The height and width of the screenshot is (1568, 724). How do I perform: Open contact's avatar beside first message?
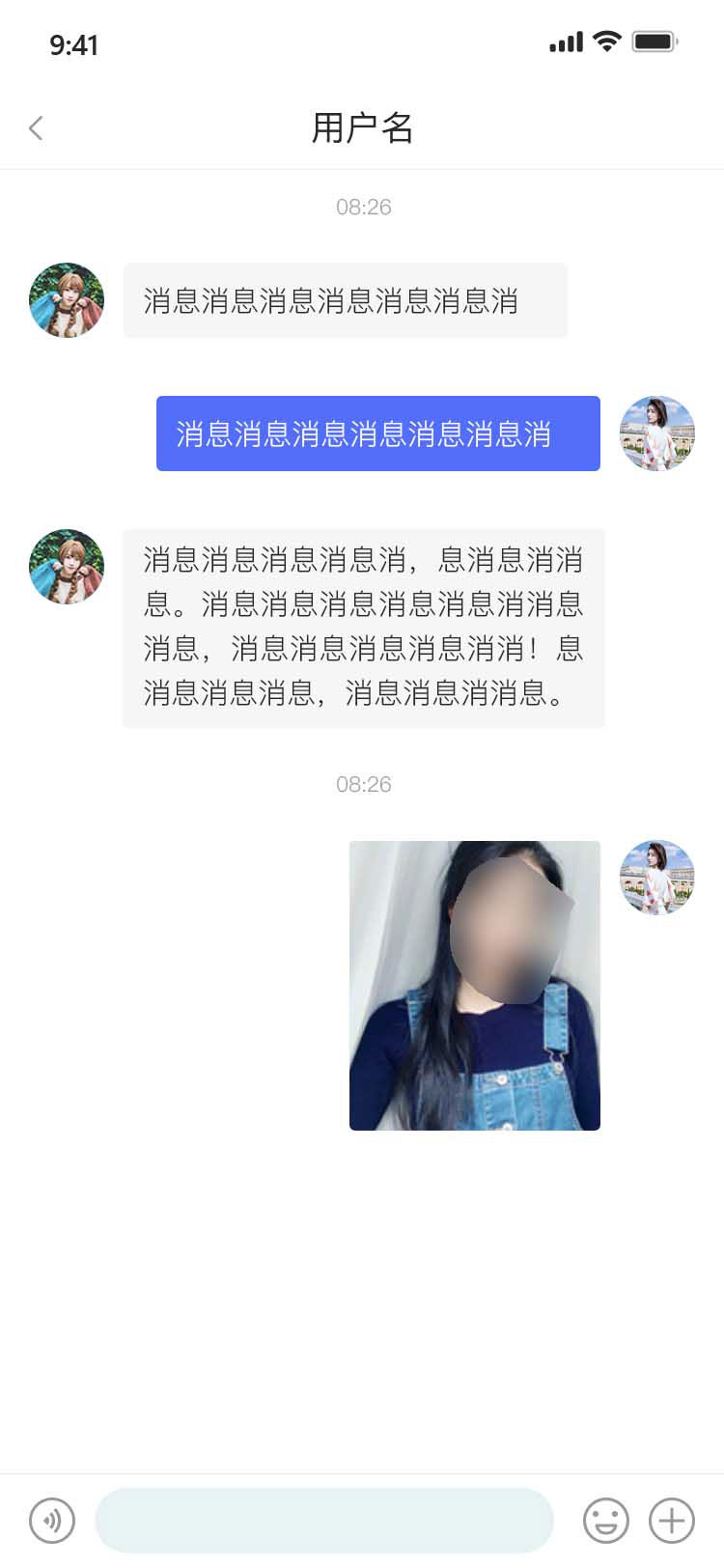click(67, 300)
